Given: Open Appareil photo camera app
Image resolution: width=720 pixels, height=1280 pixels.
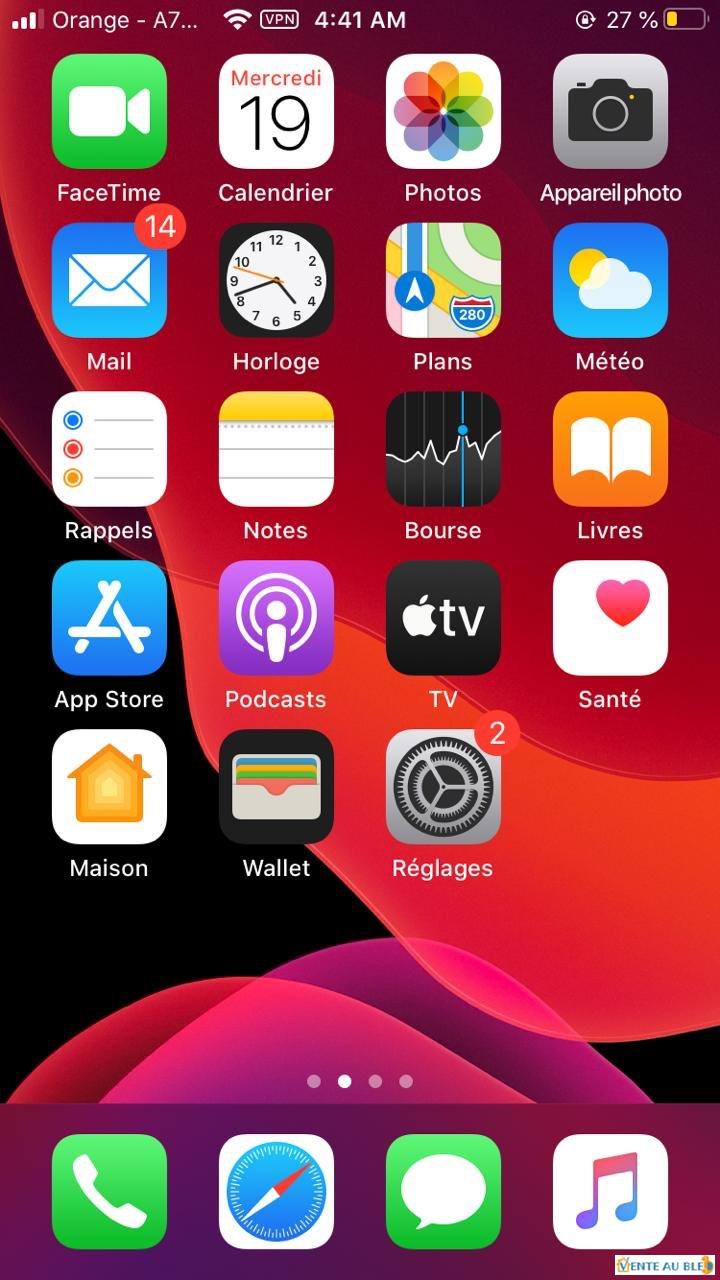Looking at the screenshot, I should 610,111.
